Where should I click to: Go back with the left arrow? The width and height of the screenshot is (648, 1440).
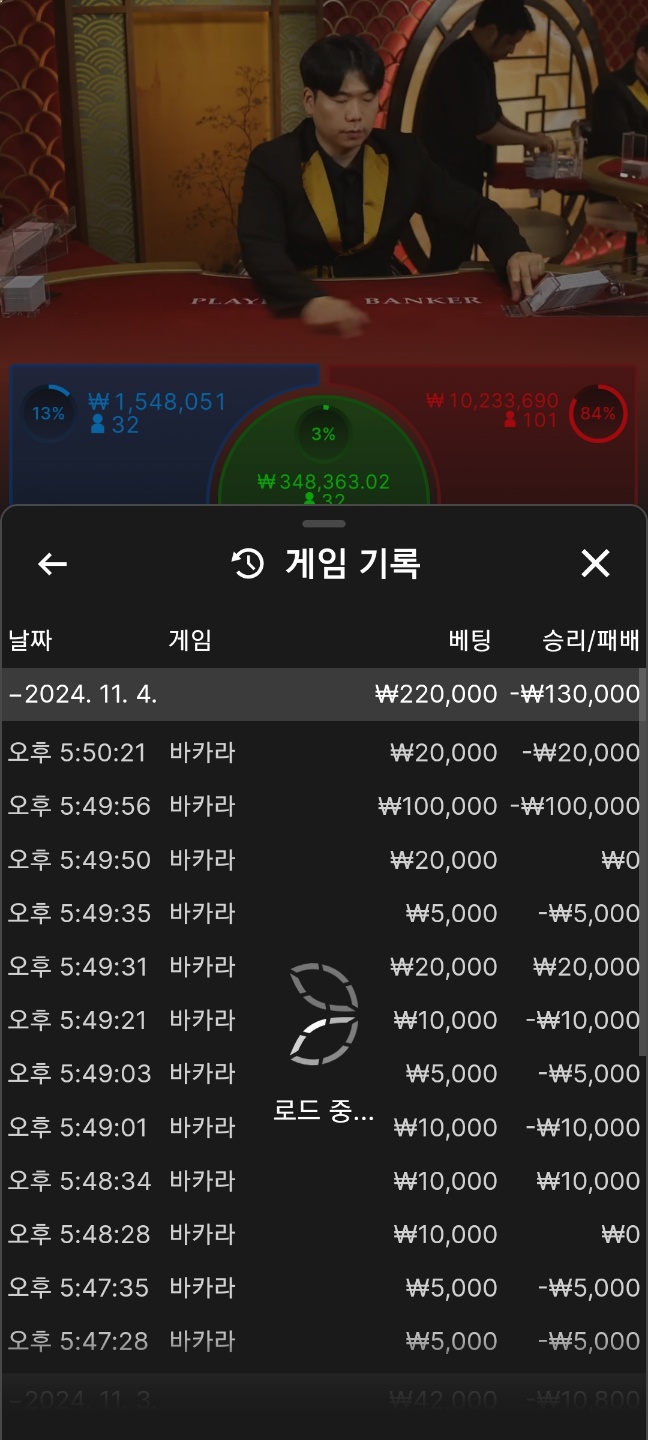pyautogui.click(x=52, y=564)
